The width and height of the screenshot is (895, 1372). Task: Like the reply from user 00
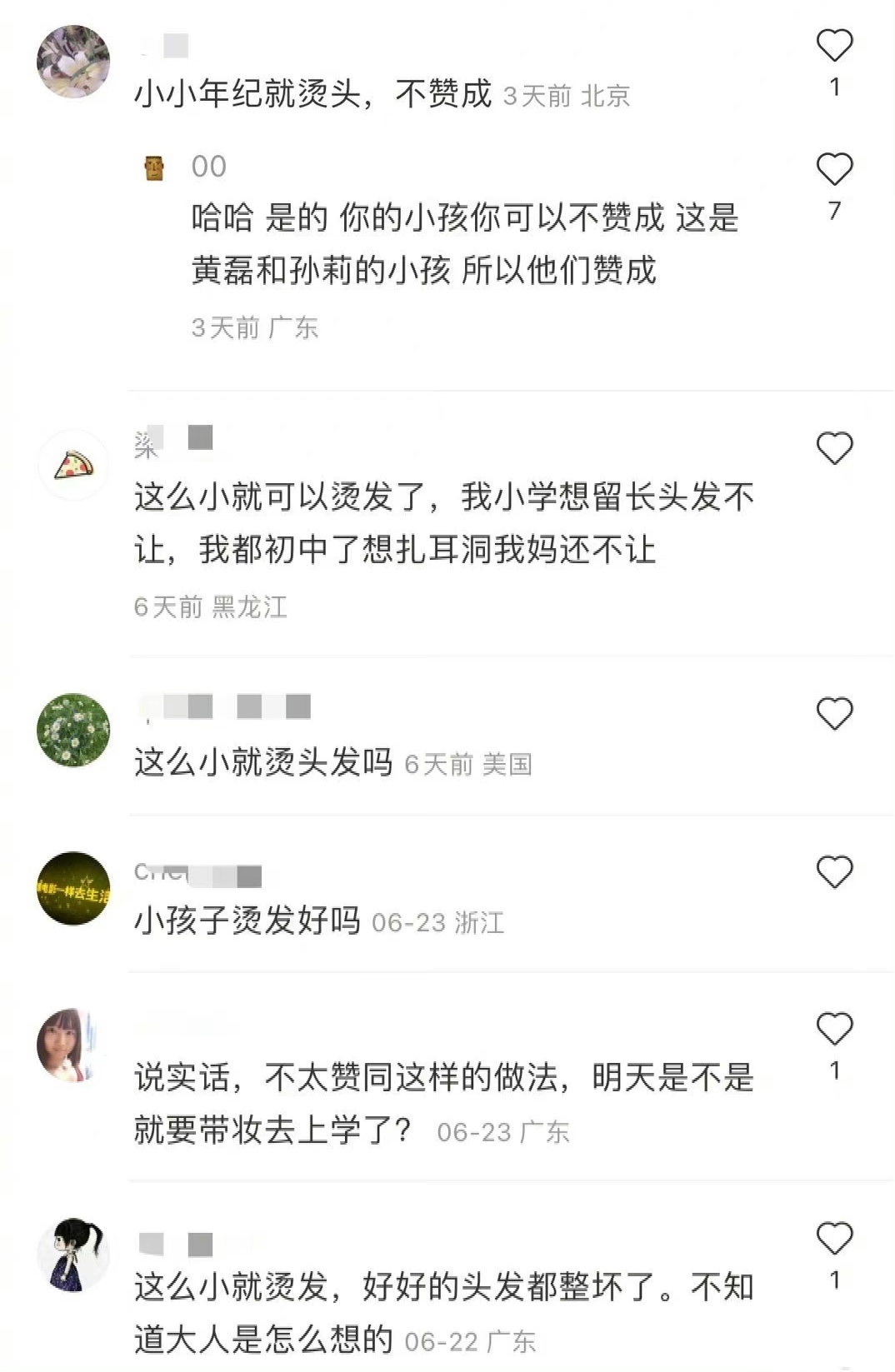pos(834,170)
